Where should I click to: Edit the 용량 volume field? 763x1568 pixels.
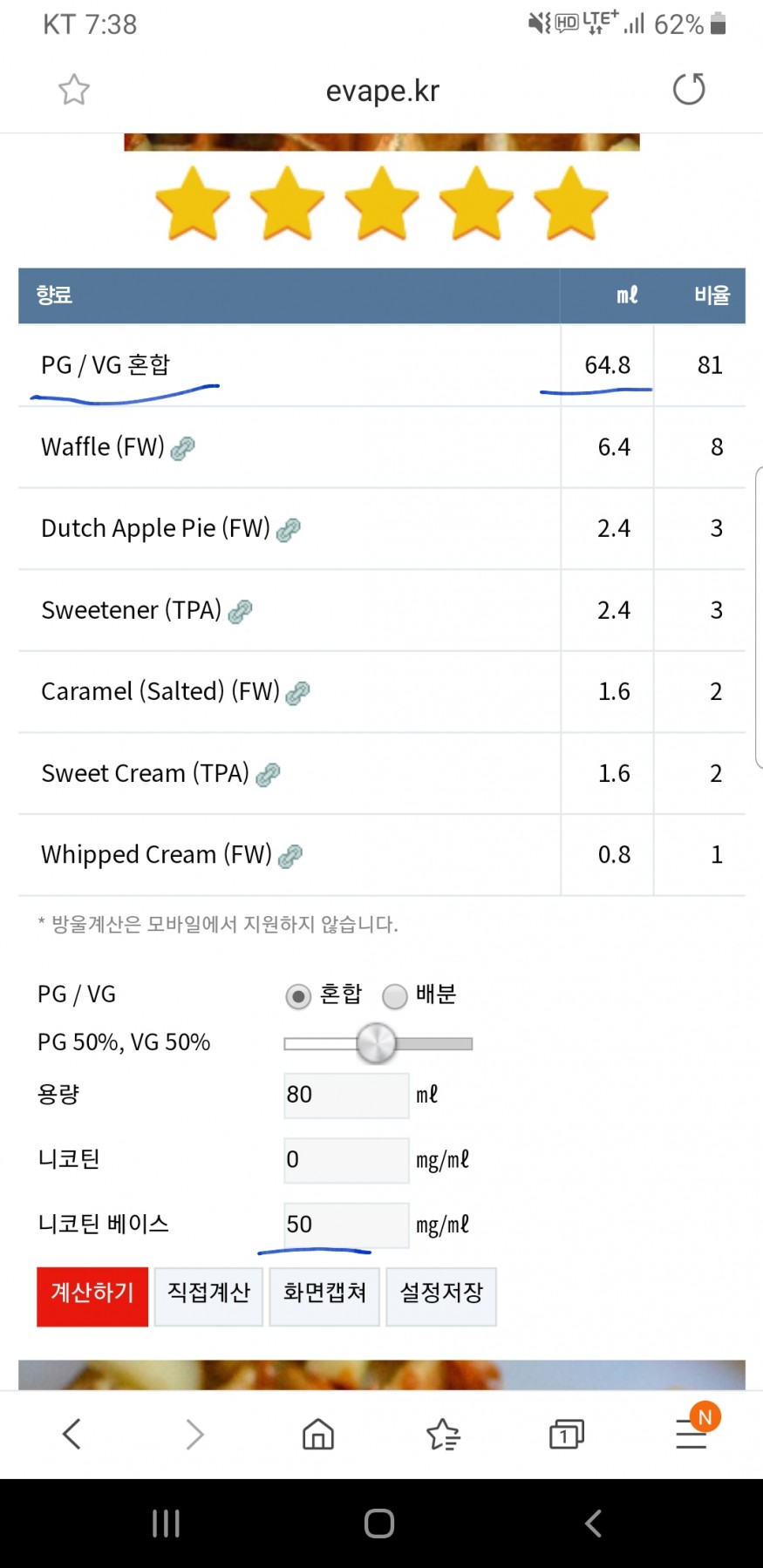coord(346,1095)
